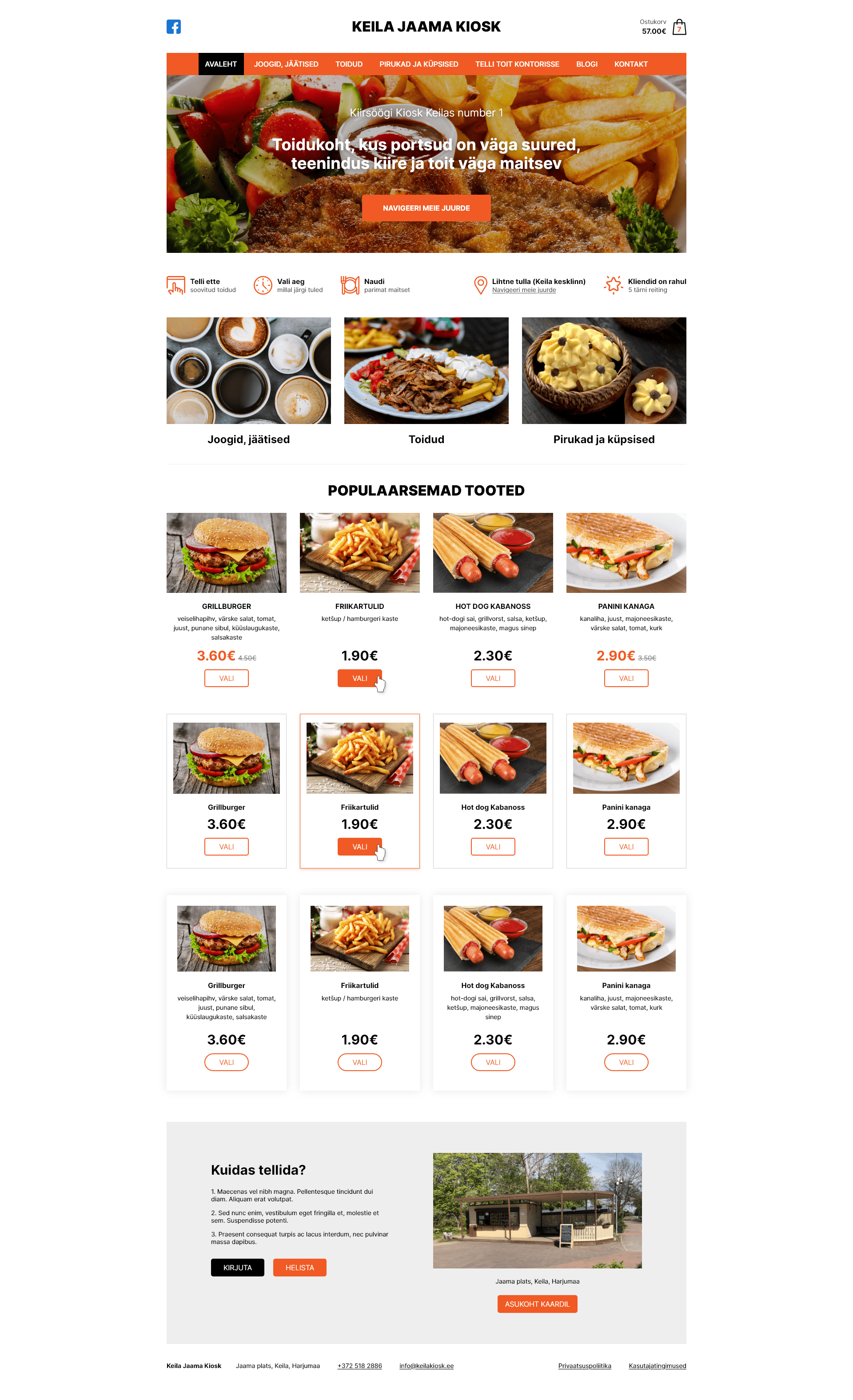The image size is (853, 1400).
Task: Call the +372 518 2886 footer link
Action: point(359,1366)
